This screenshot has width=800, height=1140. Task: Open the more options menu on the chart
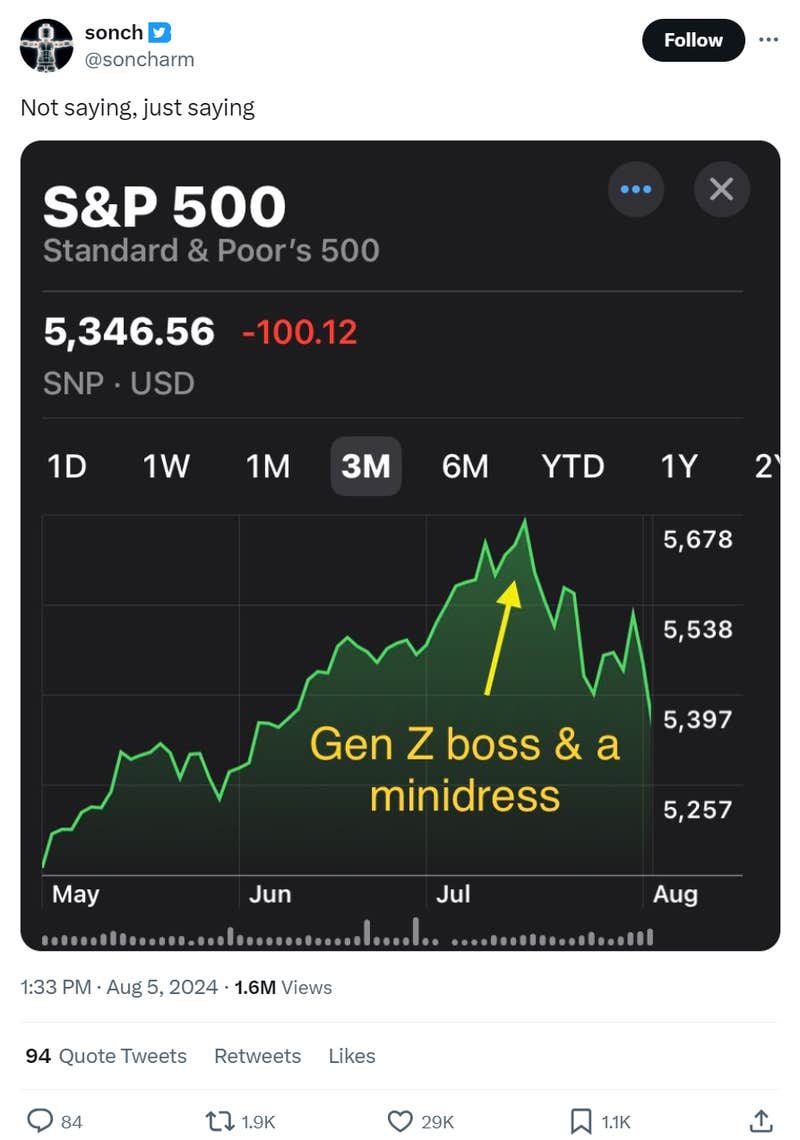pyautogui.click(x=636, y=189)
